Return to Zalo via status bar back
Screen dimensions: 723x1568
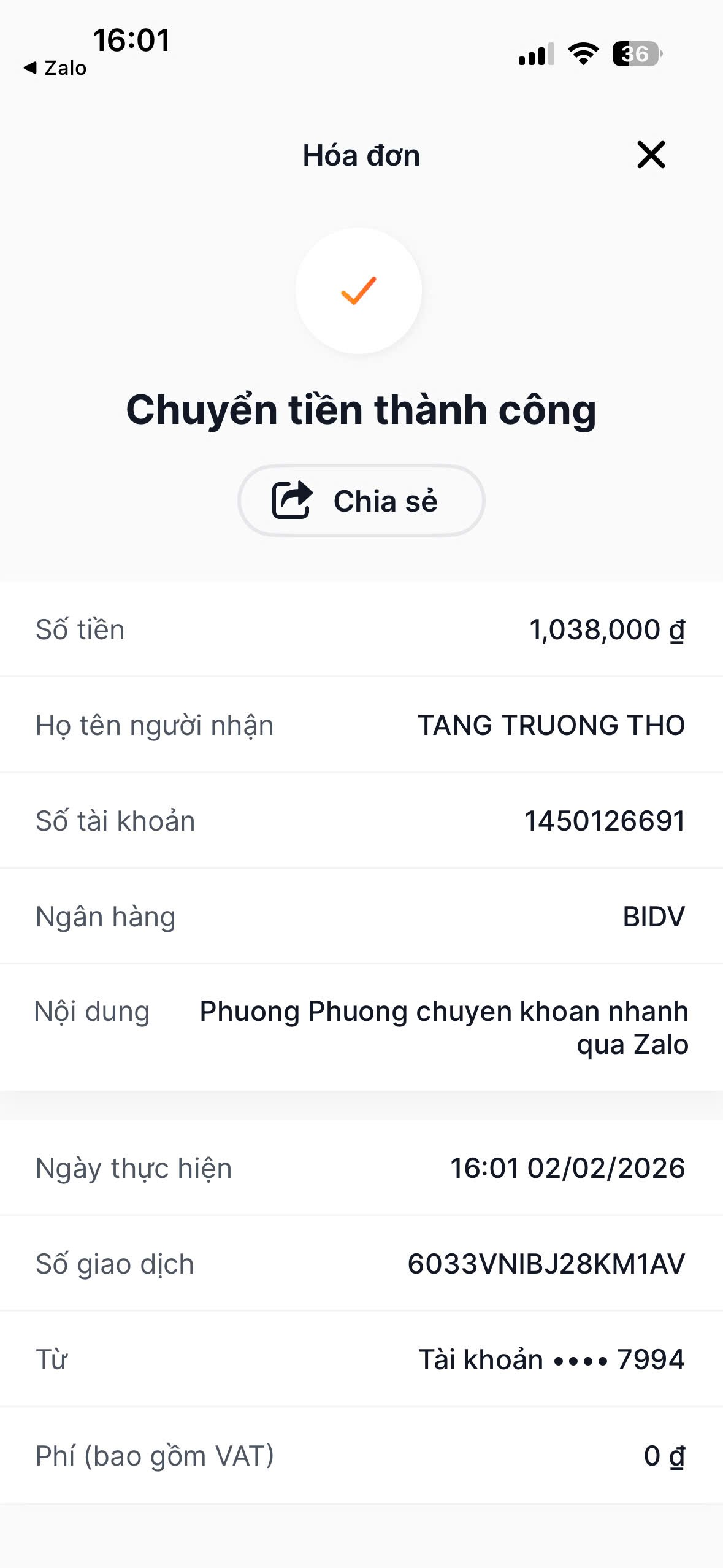[x=55, y=68]
